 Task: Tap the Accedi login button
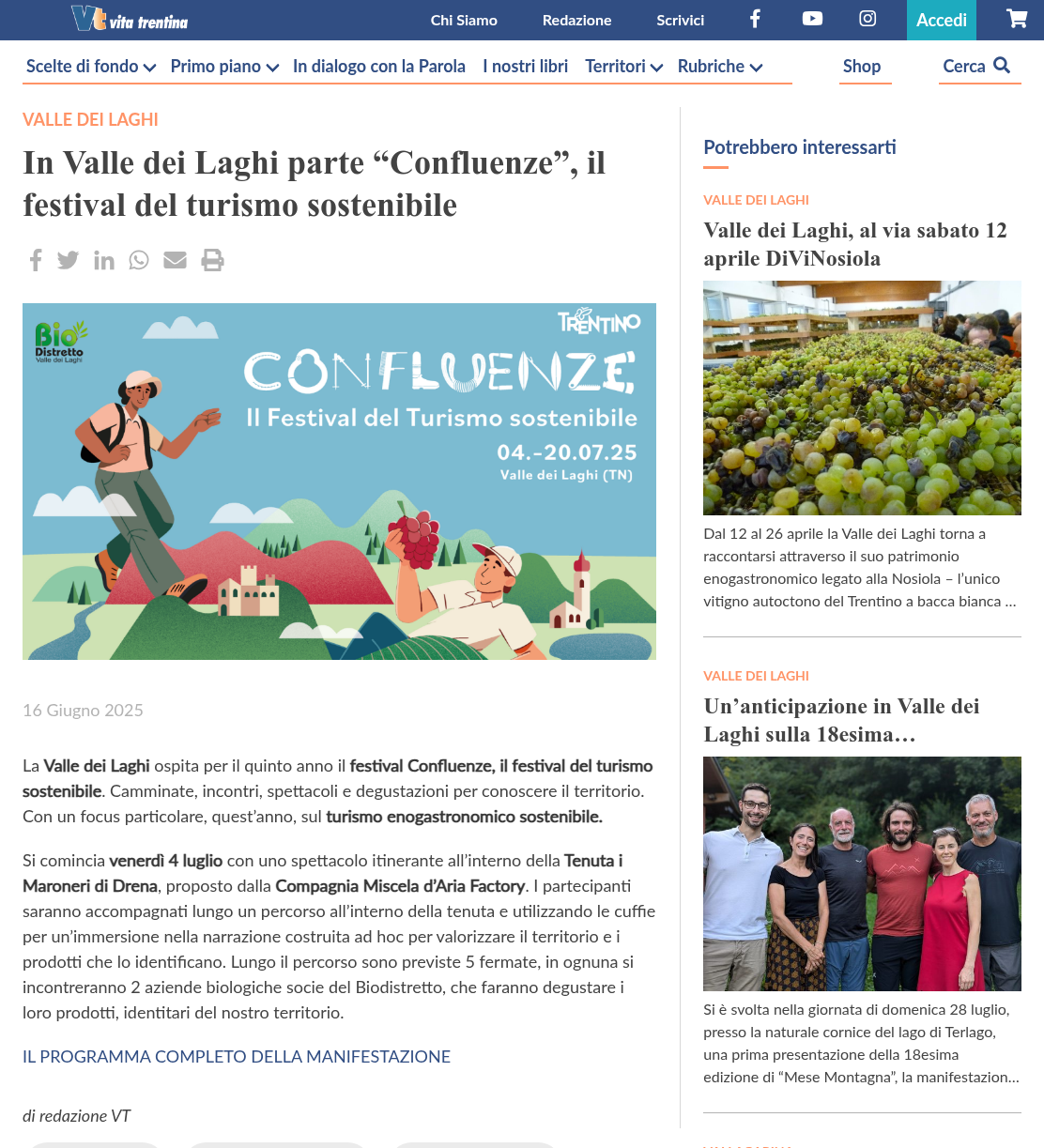pyautogui.click(x=942, y=20)
